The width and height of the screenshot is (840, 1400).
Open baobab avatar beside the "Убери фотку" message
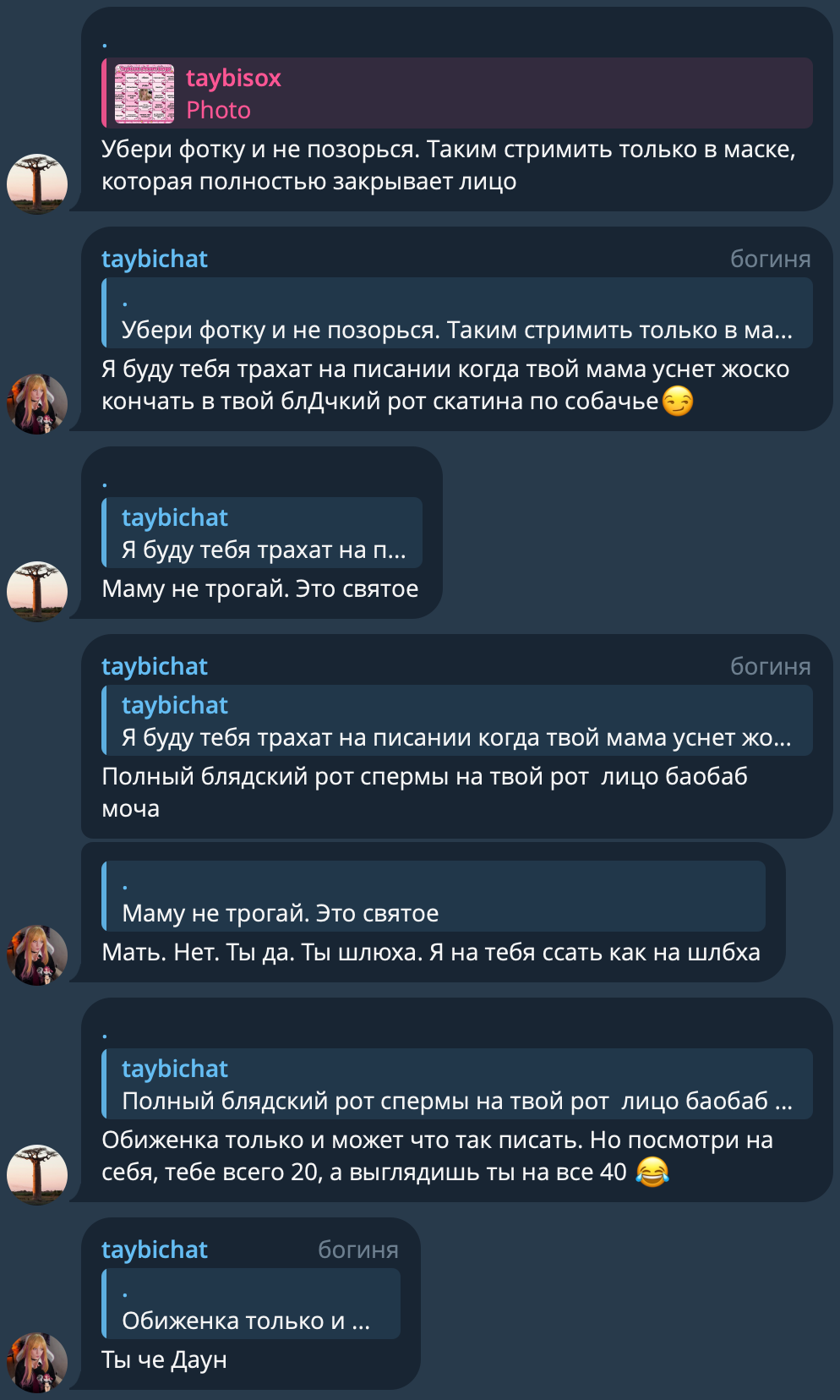pos(37,183)
